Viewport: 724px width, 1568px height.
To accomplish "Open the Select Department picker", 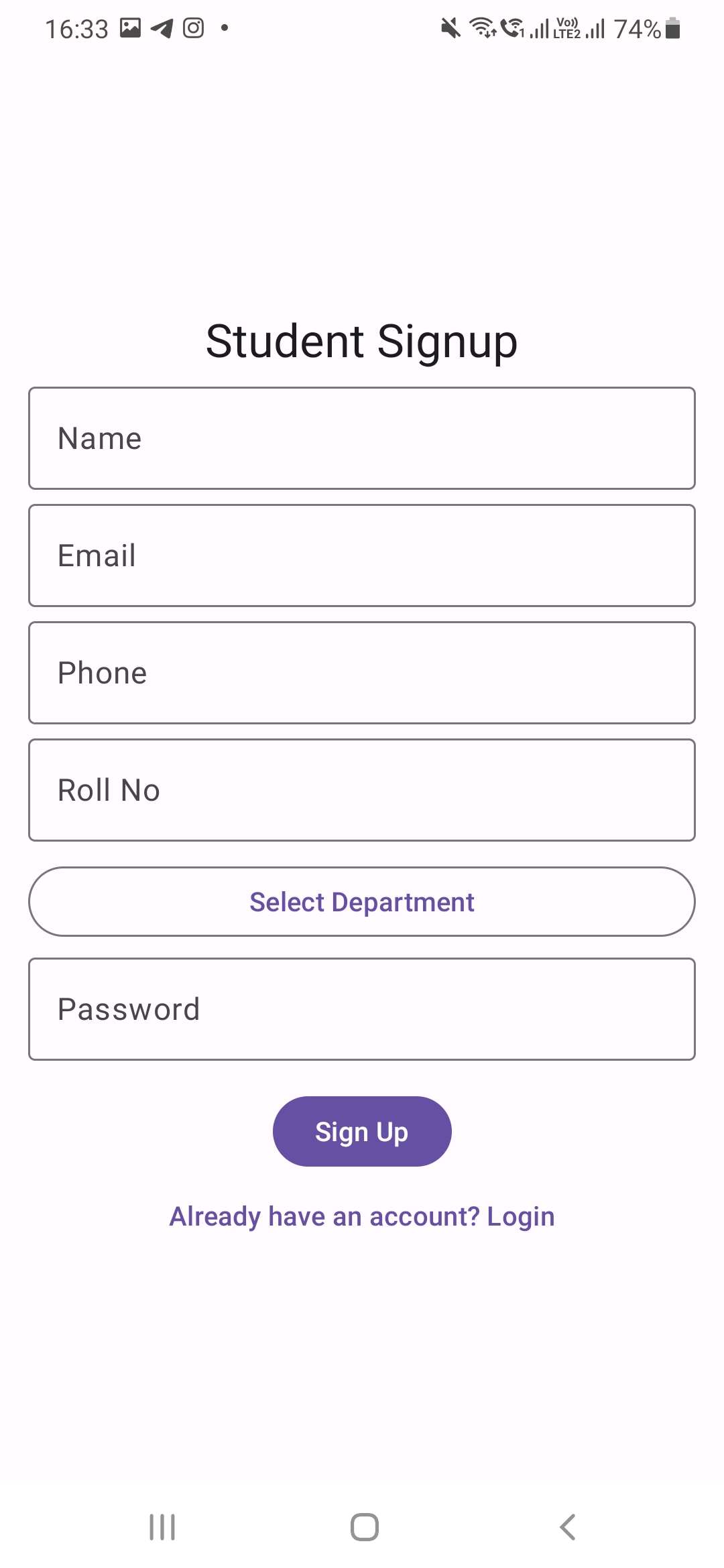I will coord(362,902).
